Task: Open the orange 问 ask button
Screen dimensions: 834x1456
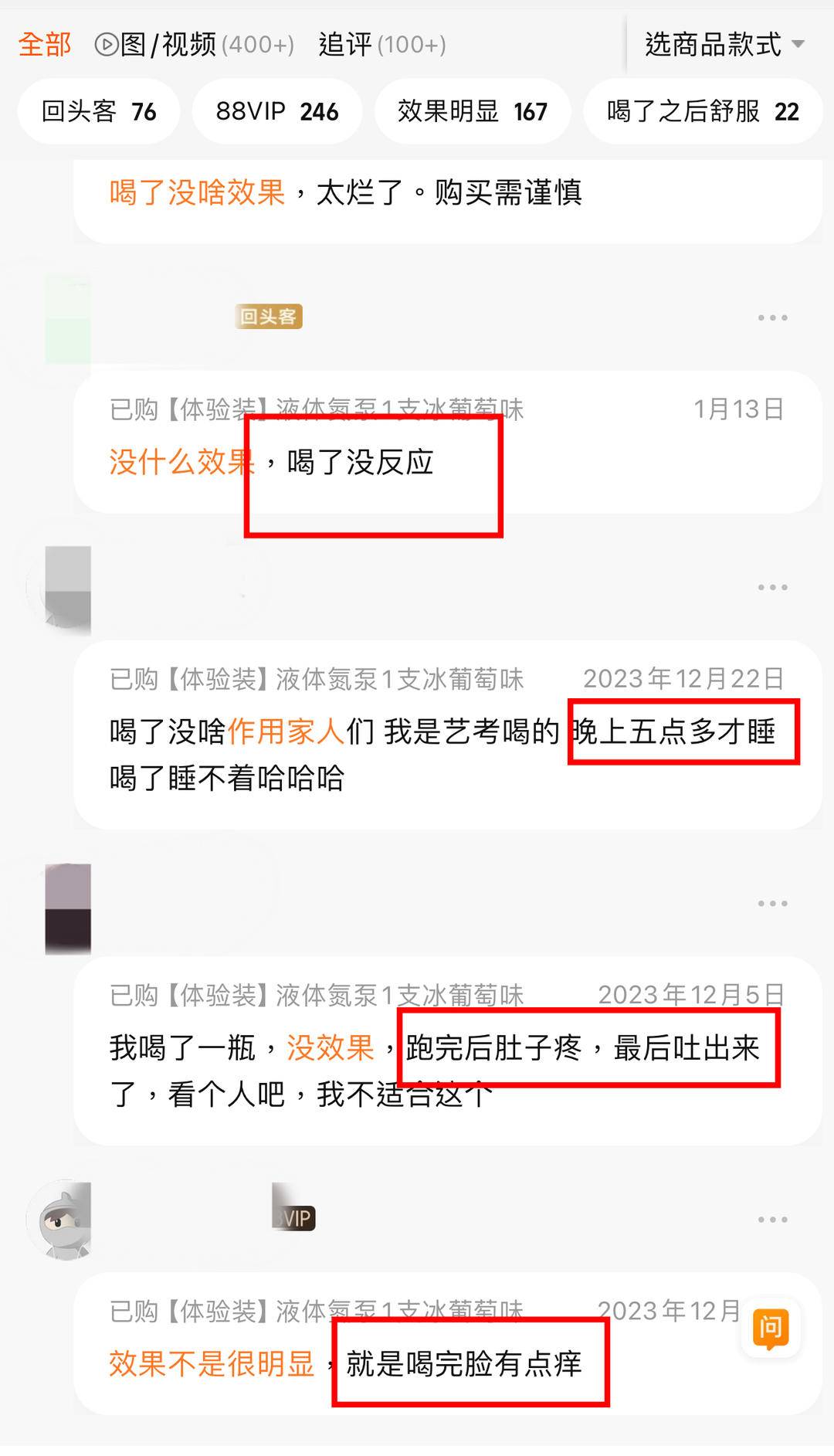Action: tap(770, 1328)
